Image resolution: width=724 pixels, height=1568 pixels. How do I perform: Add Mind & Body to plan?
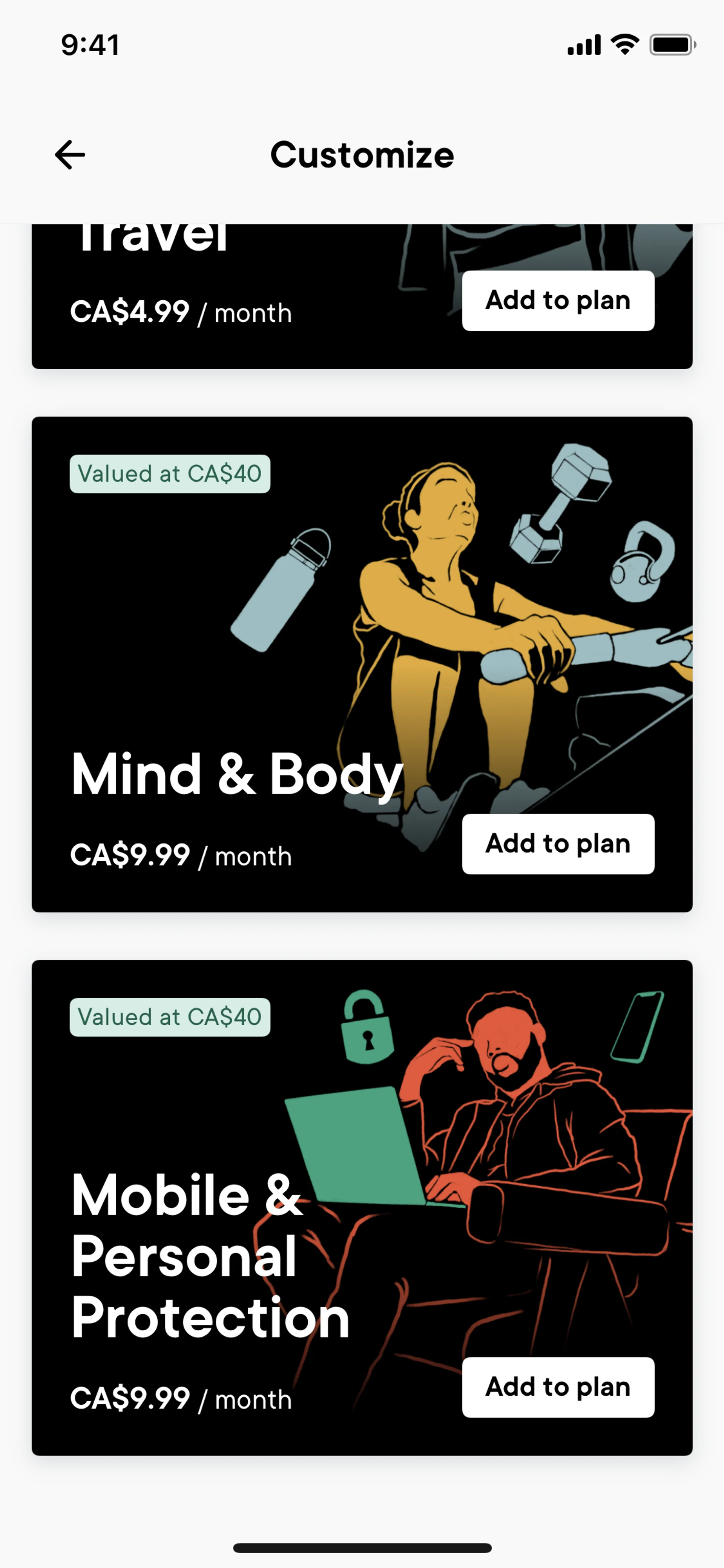point(558,844)
